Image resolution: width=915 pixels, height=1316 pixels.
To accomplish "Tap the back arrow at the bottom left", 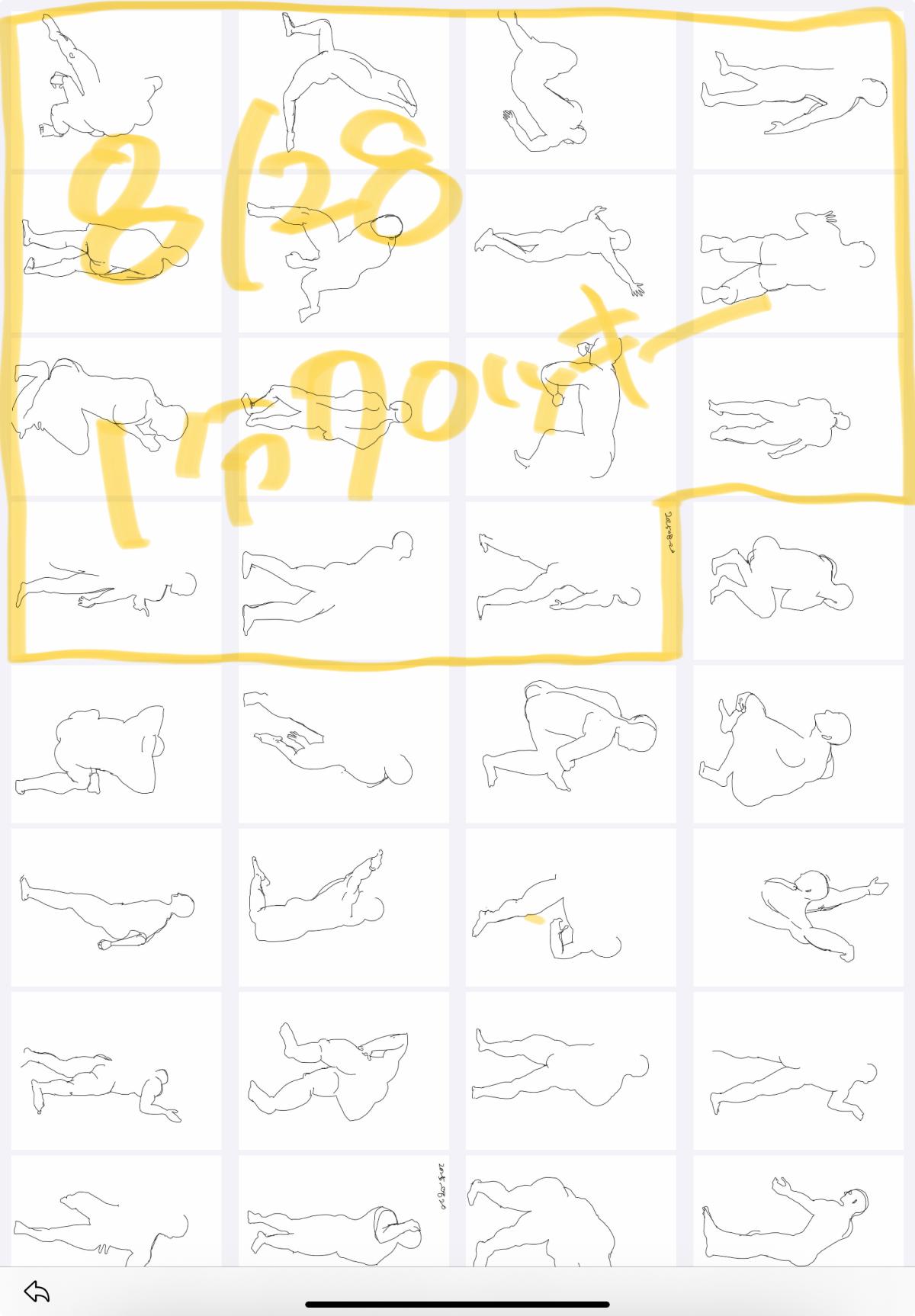I will point(37,1292).
